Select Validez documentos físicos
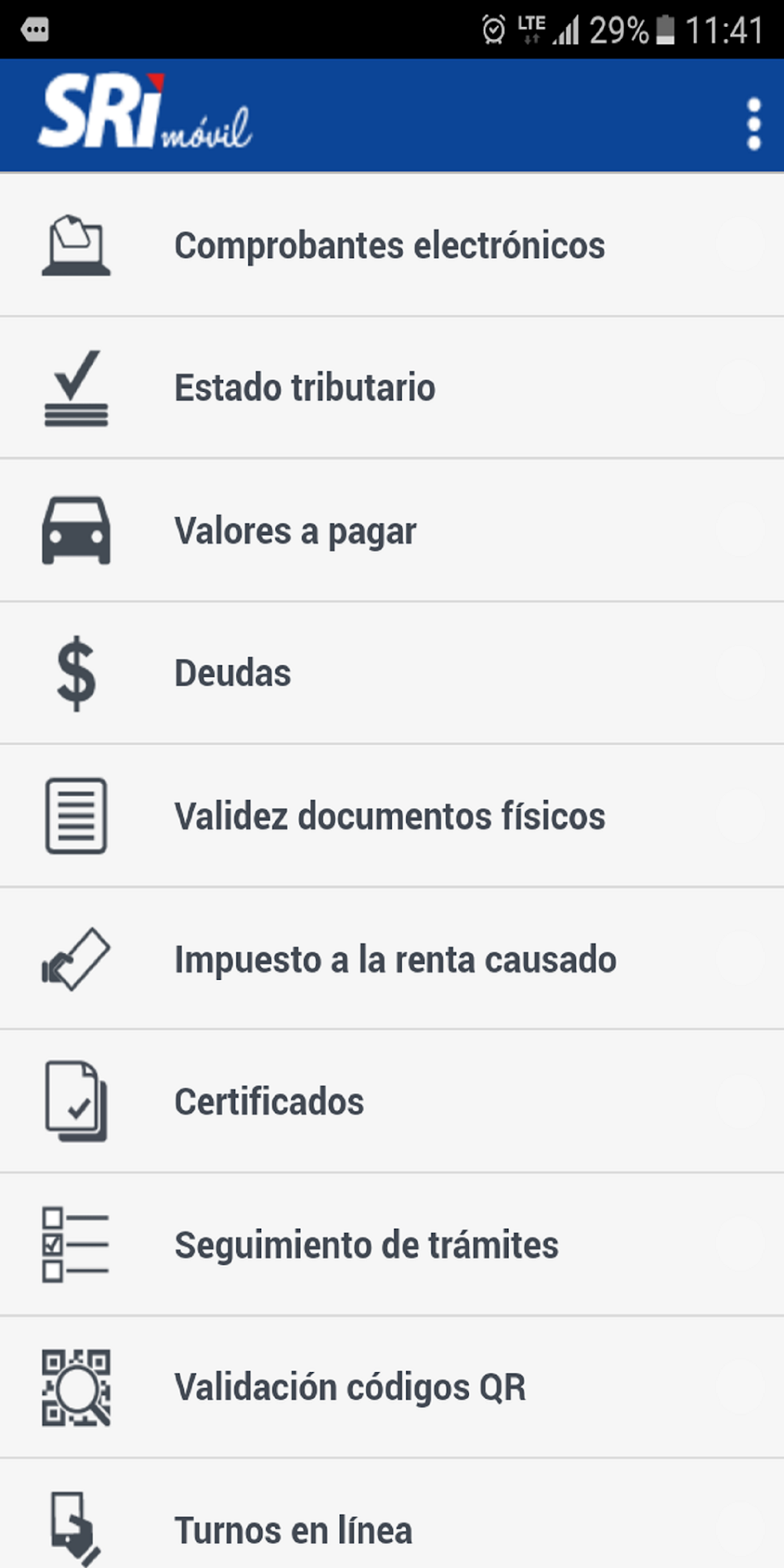784x1568 pixels. coord(390,816)
